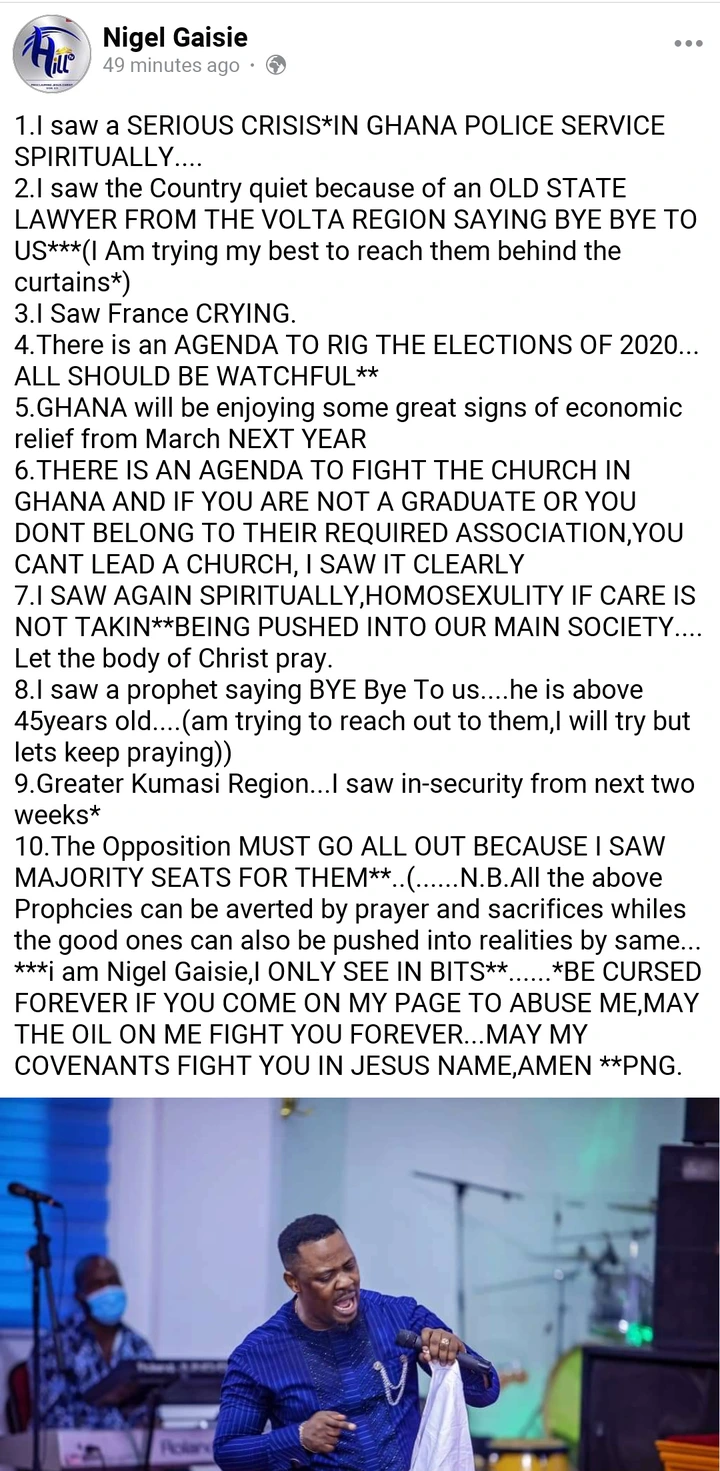Open Nigel Gaisie's profile picture
Image resolution: width=720 pixels, height=1471 pixels.
pyautogui.click(x=52, y=54)
